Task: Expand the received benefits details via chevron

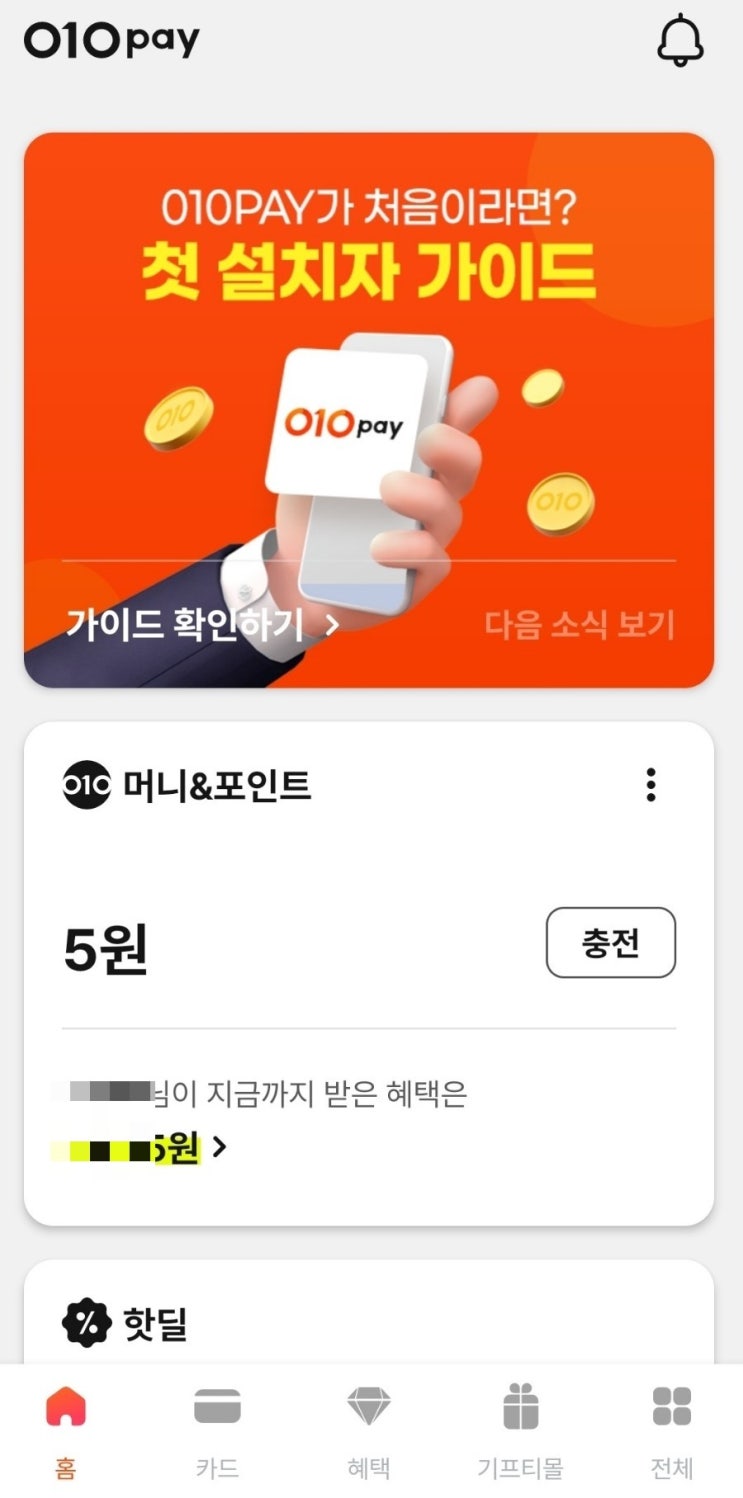Action: coord(220,1147)
